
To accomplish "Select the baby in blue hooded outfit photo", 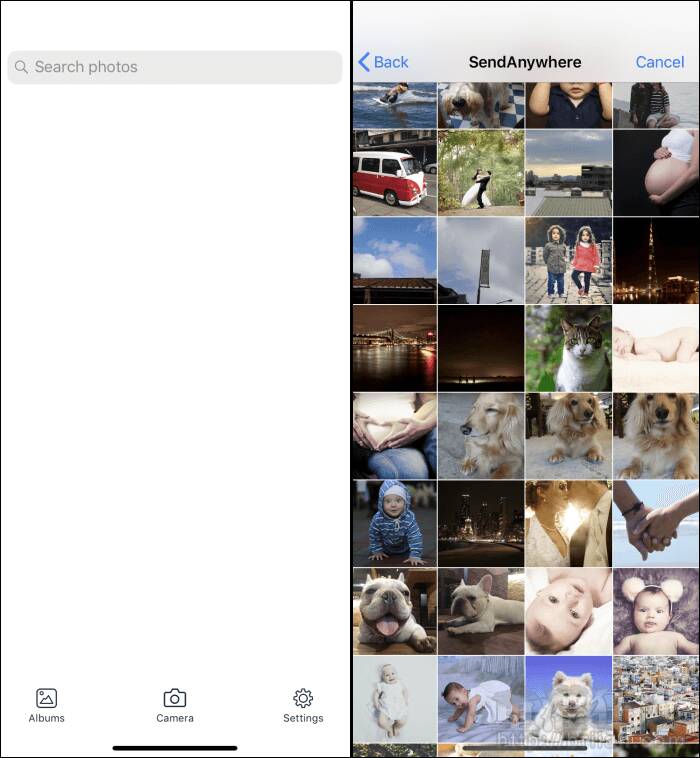I will coord(394,522).
